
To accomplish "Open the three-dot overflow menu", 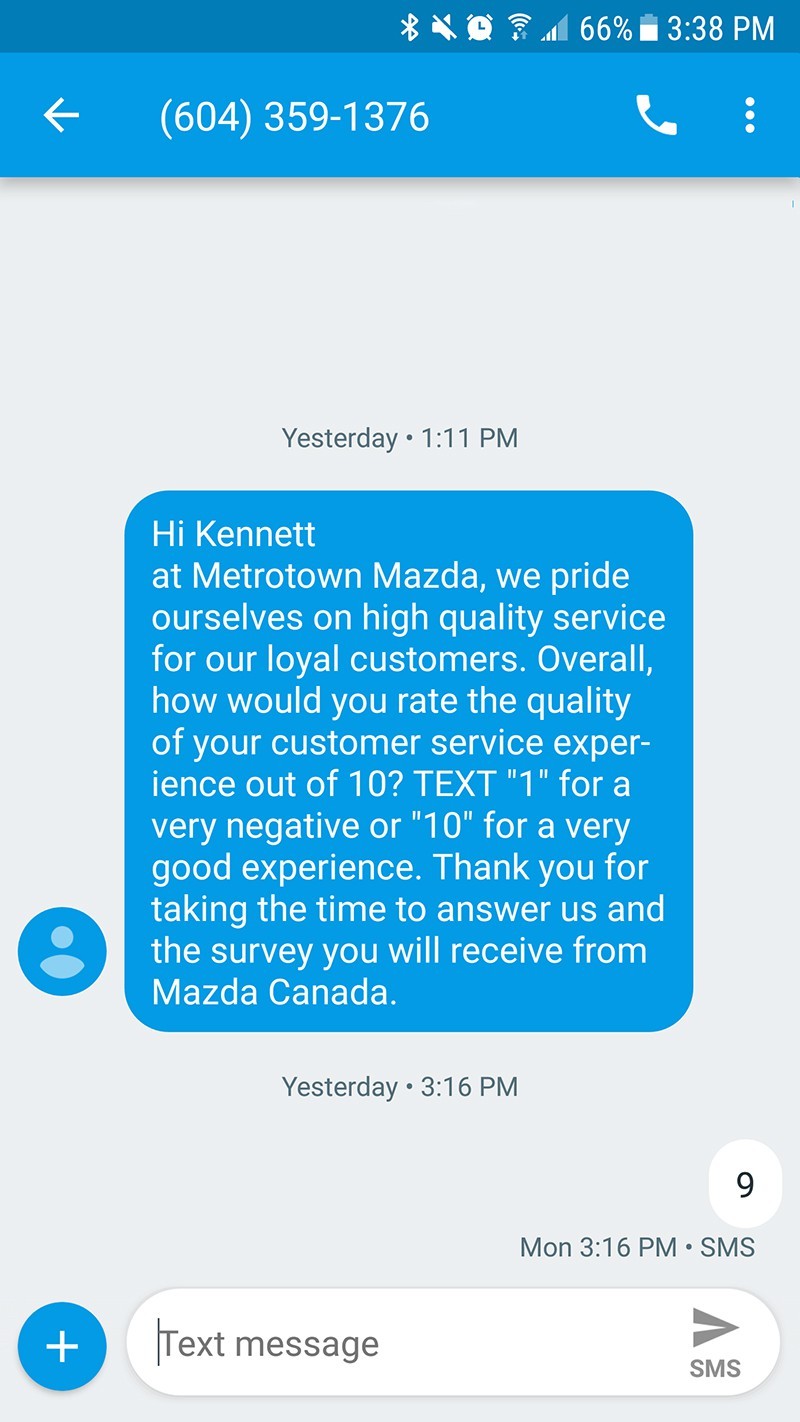I will coord(750,116).
